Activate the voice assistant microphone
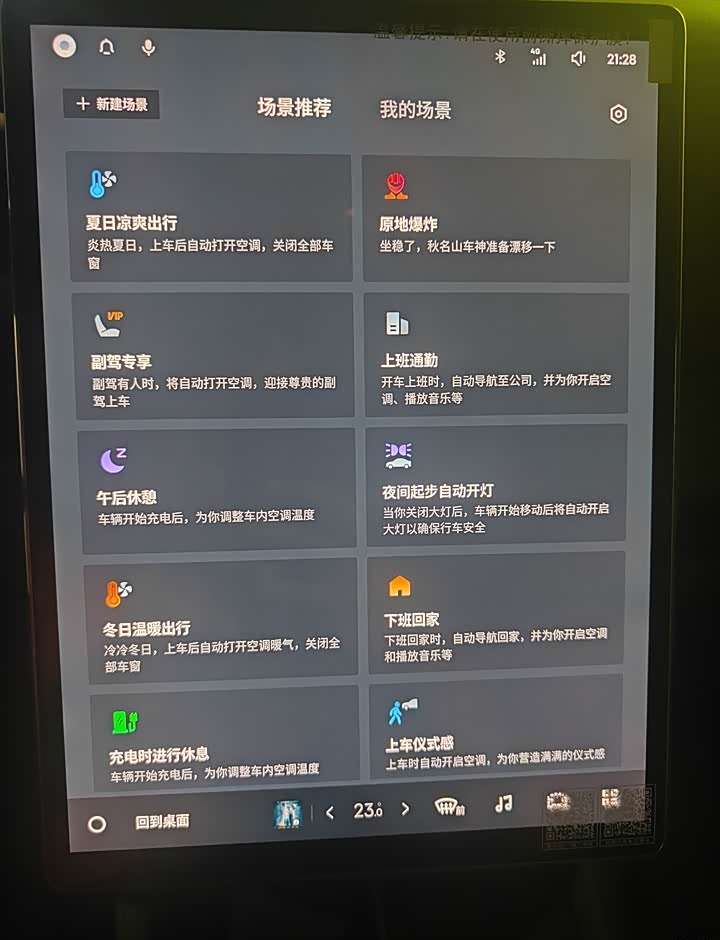This screenshot has width=720, height=940. click(x=148, y=47)
